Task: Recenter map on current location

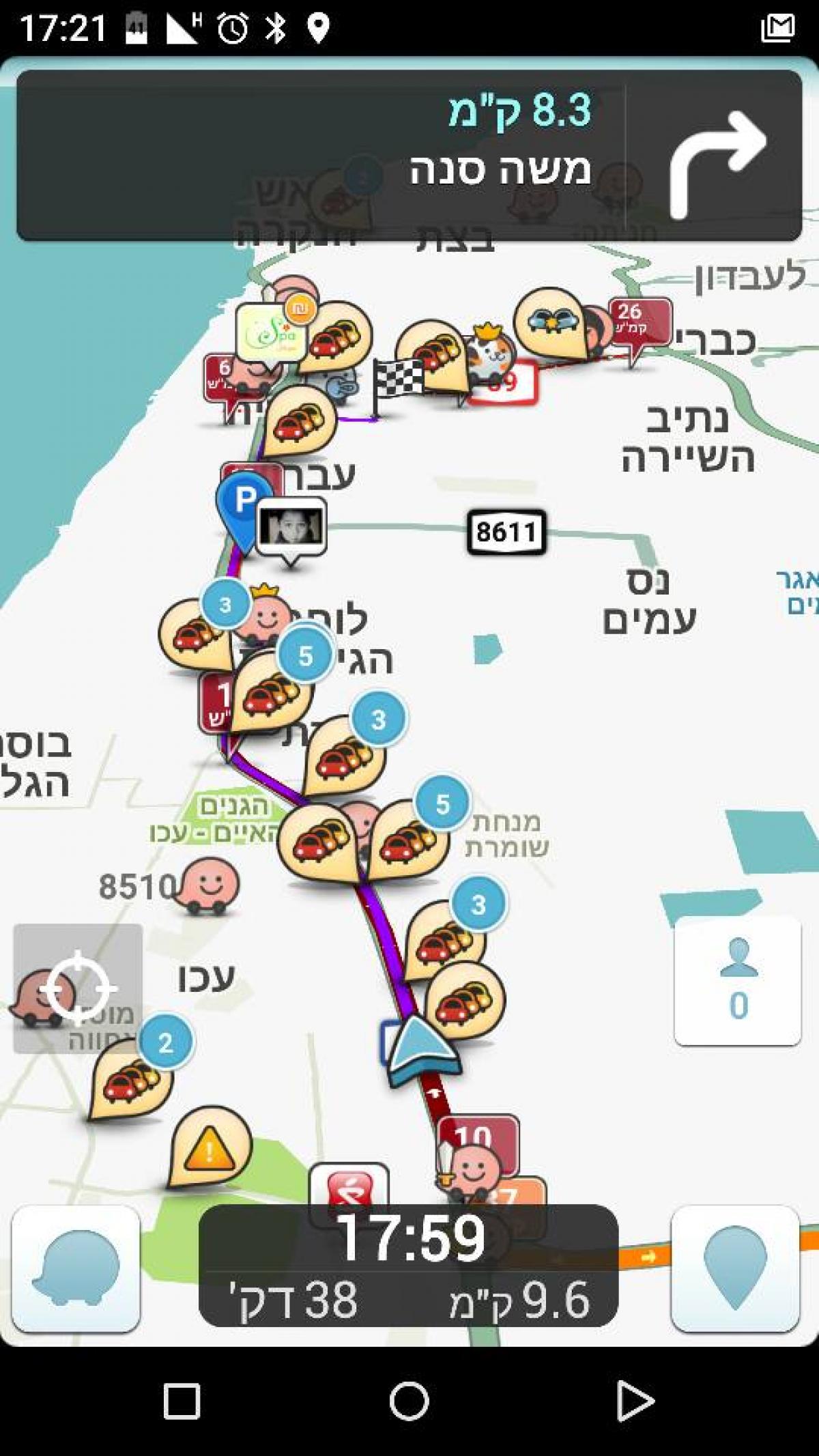Action: point(78,988)
